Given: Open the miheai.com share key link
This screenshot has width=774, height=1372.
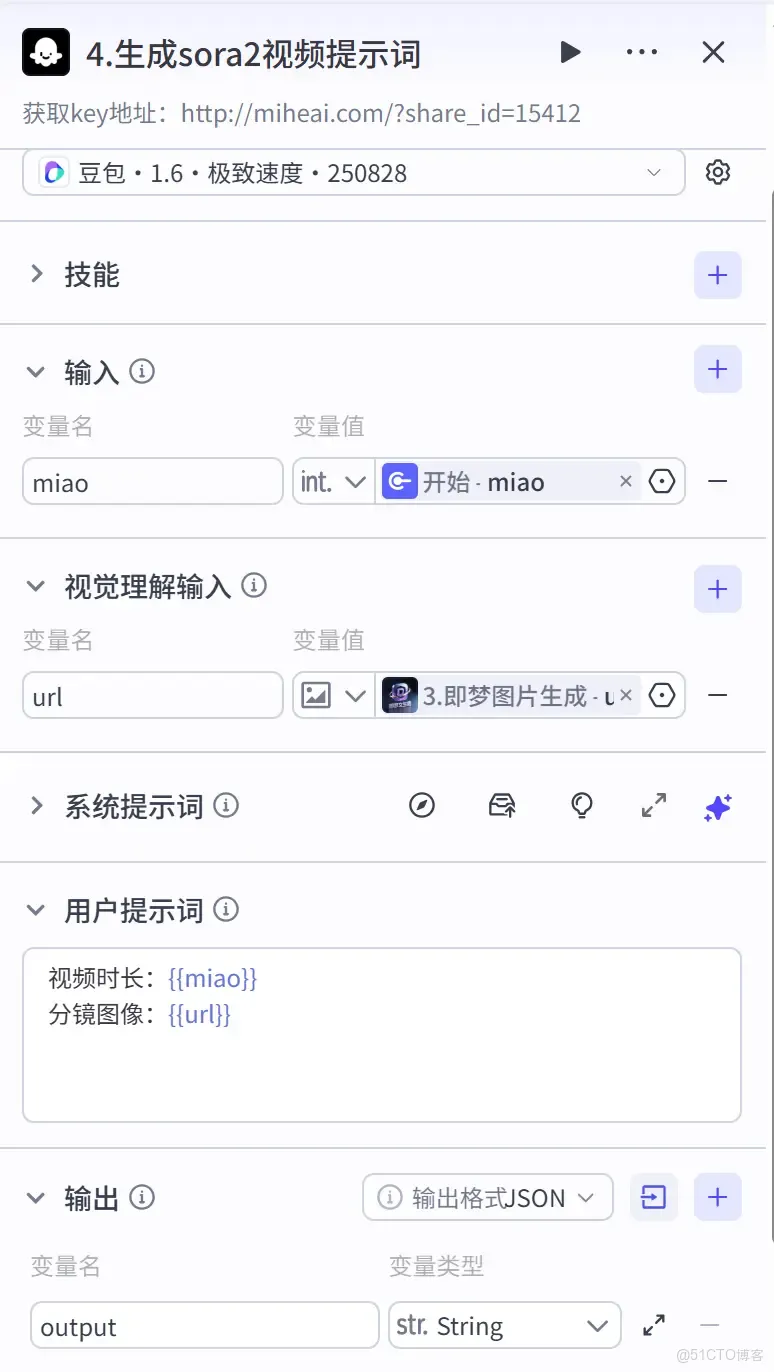Looking at the screenshot, I should (x=378, y=113).
